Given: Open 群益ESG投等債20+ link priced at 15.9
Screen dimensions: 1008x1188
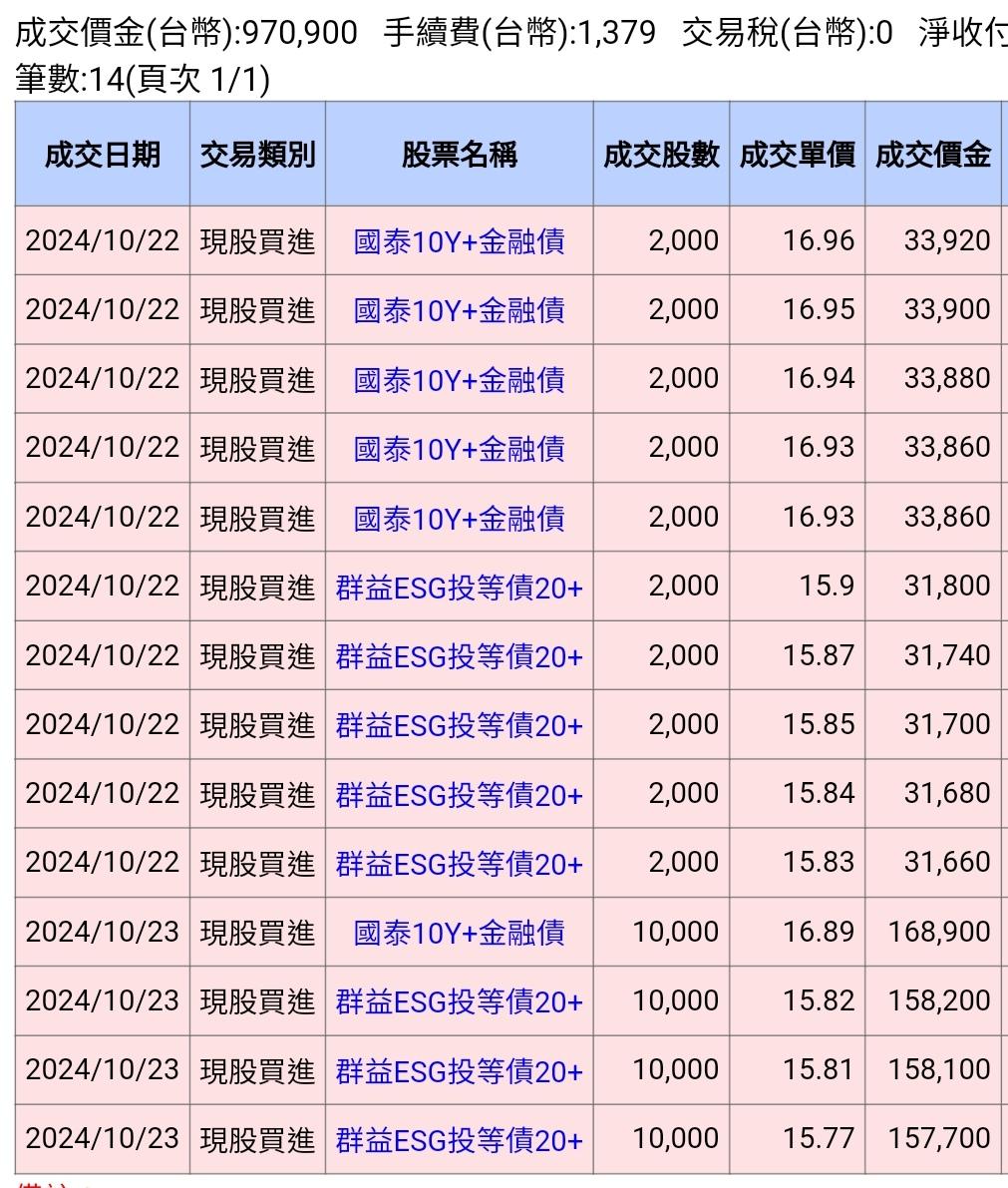Looking at the screenshot, I should [x=459, y=588].
